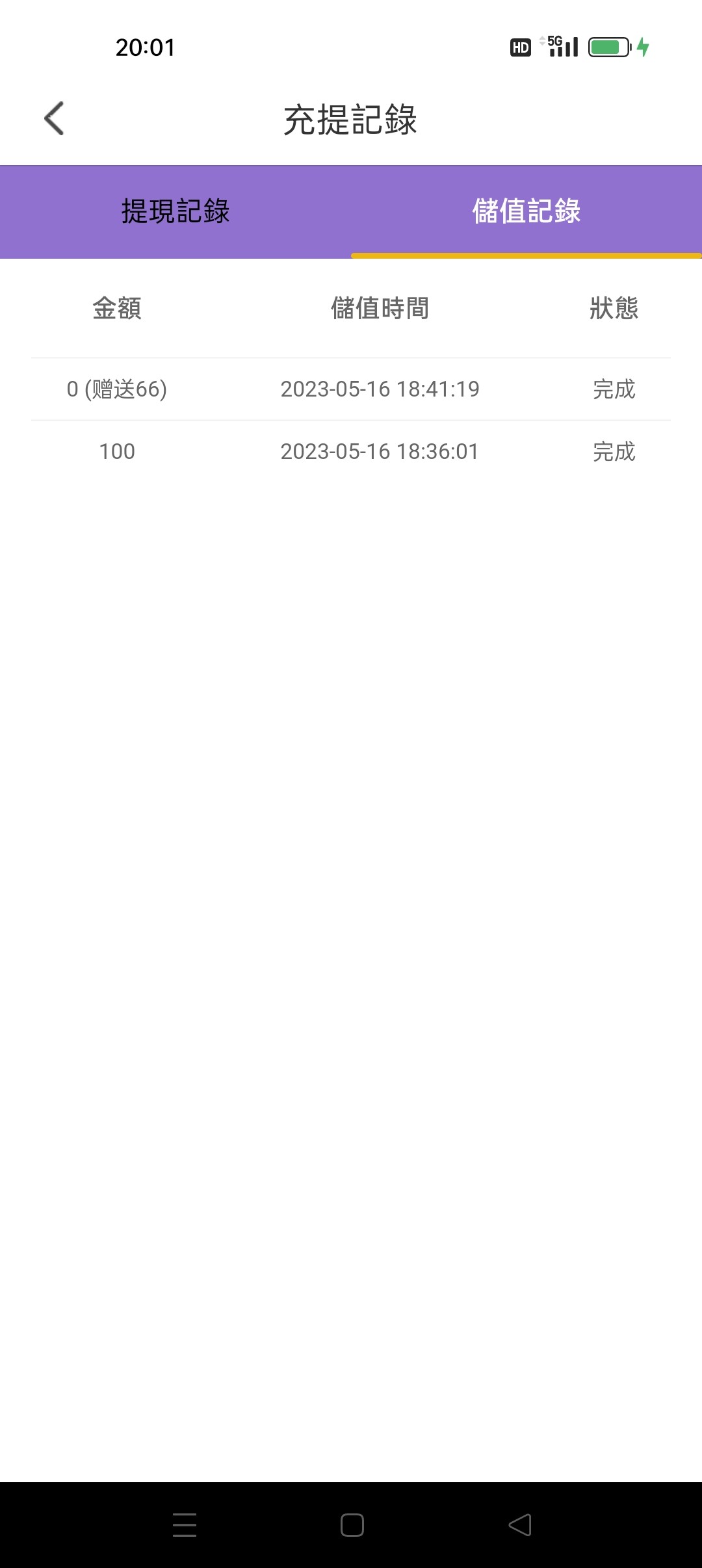Tap the system home button

(x=352, y=1525)
